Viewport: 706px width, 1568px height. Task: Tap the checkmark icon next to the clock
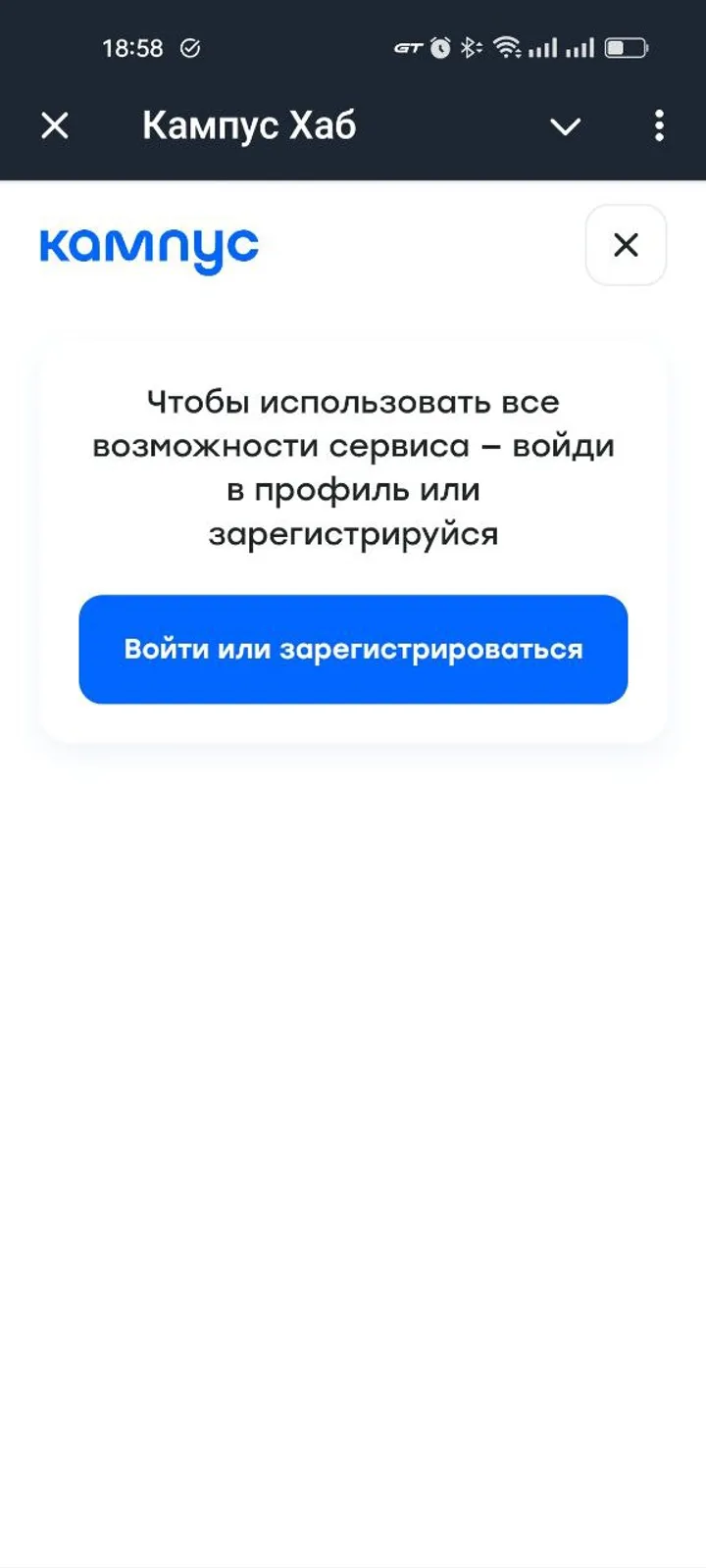[189, 47]
